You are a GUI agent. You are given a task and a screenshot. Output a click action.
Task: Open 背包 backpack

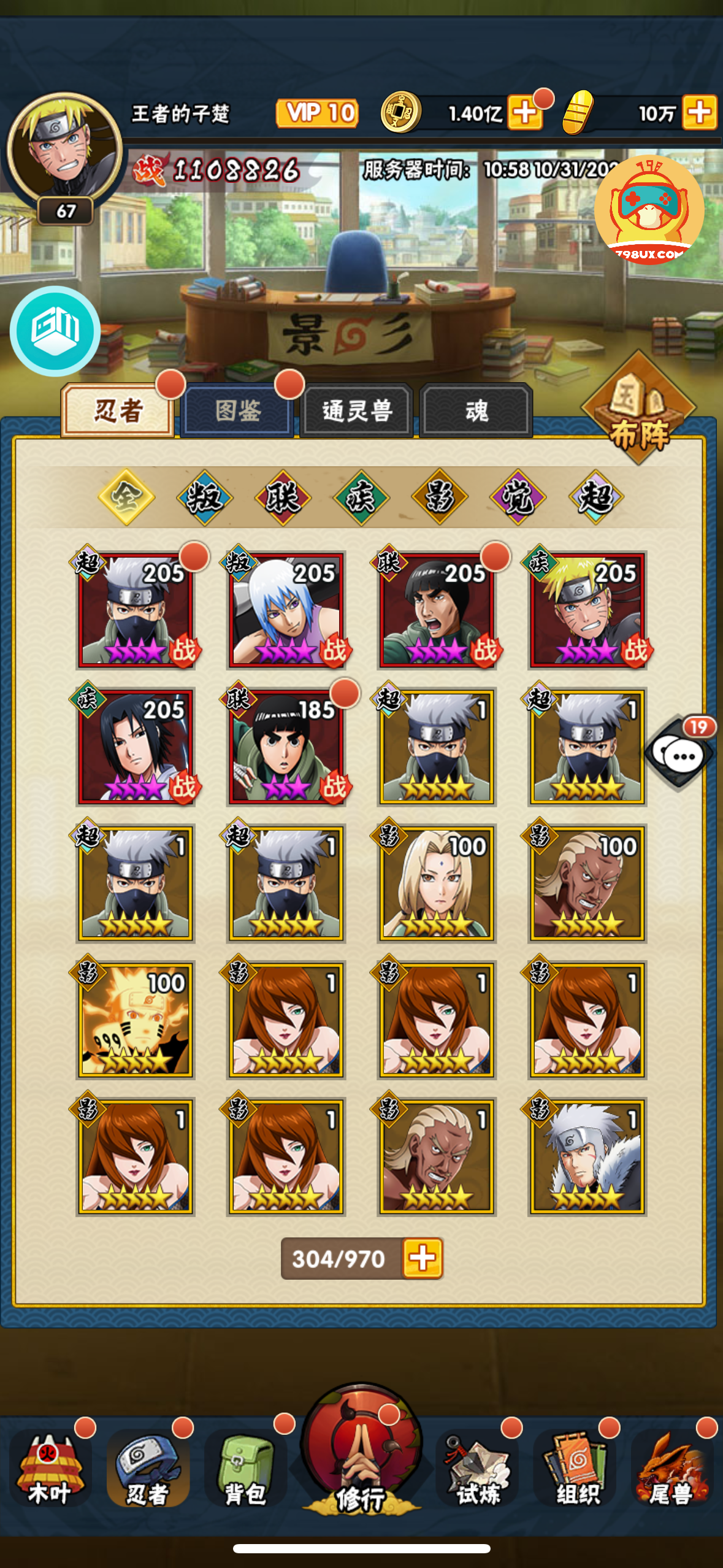point(245,1469)
